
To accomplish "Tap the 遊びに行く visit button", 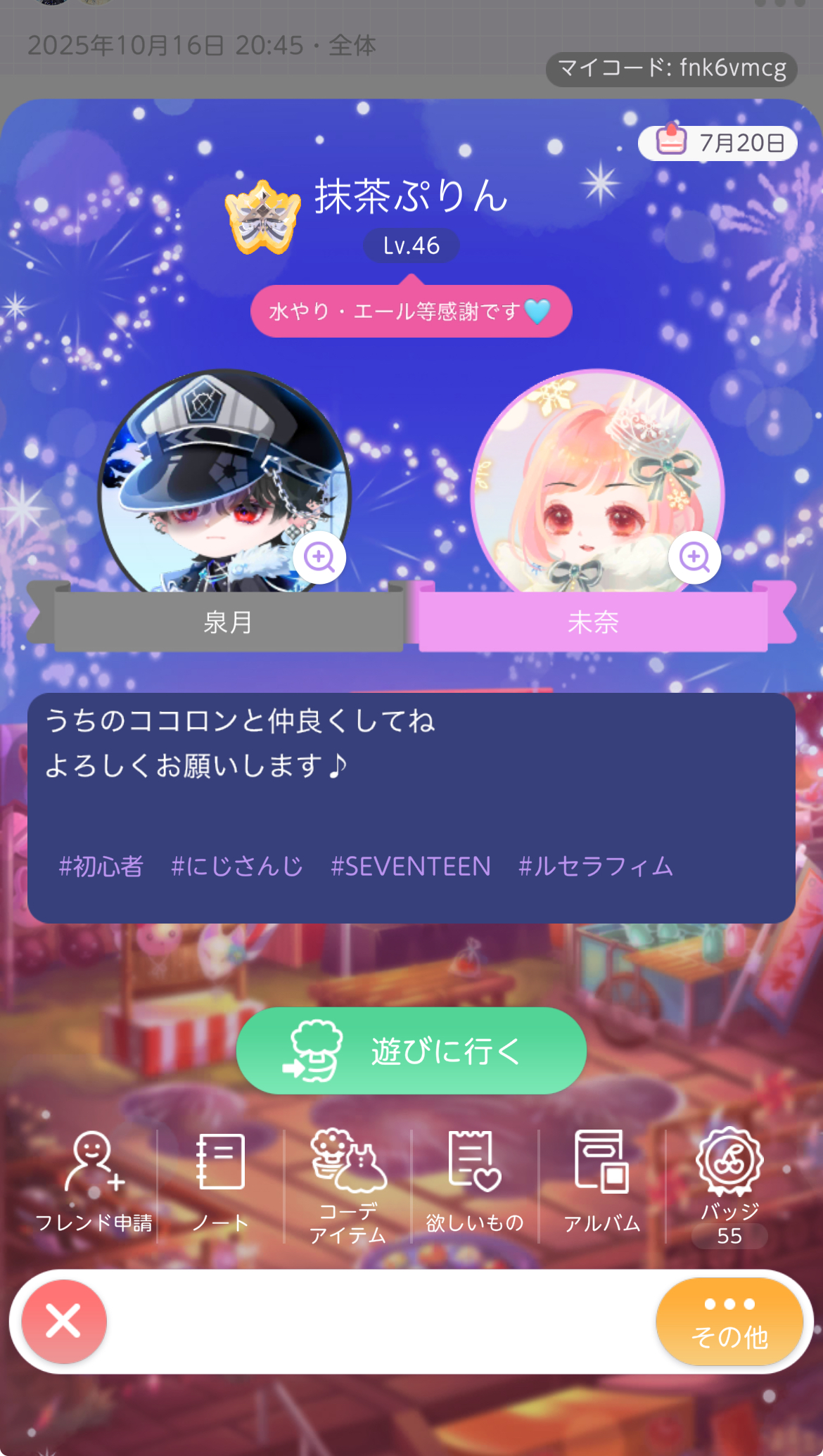I will pos(412,1051).
